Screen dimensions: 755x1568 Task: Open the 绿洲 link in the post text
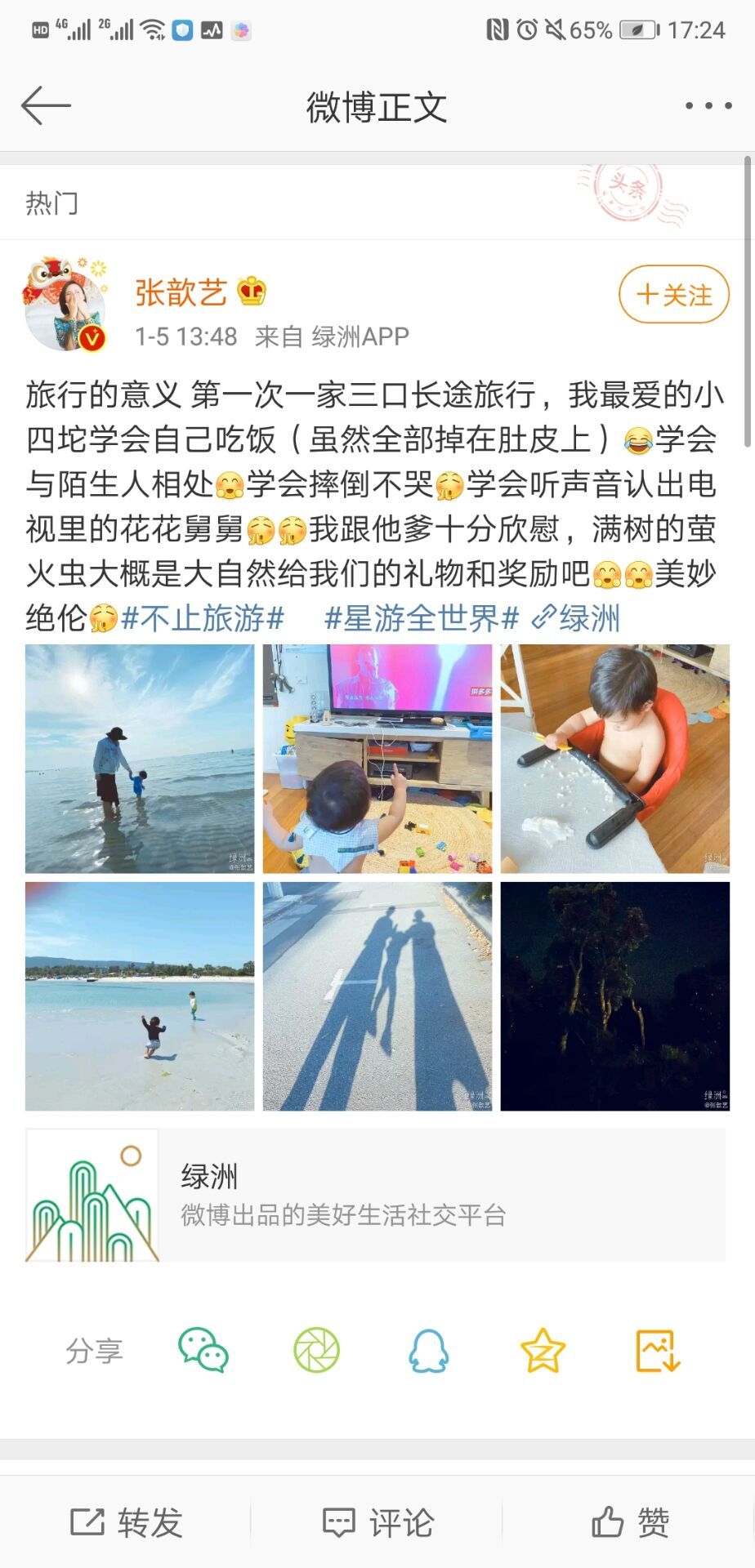(x=577, y=618)
